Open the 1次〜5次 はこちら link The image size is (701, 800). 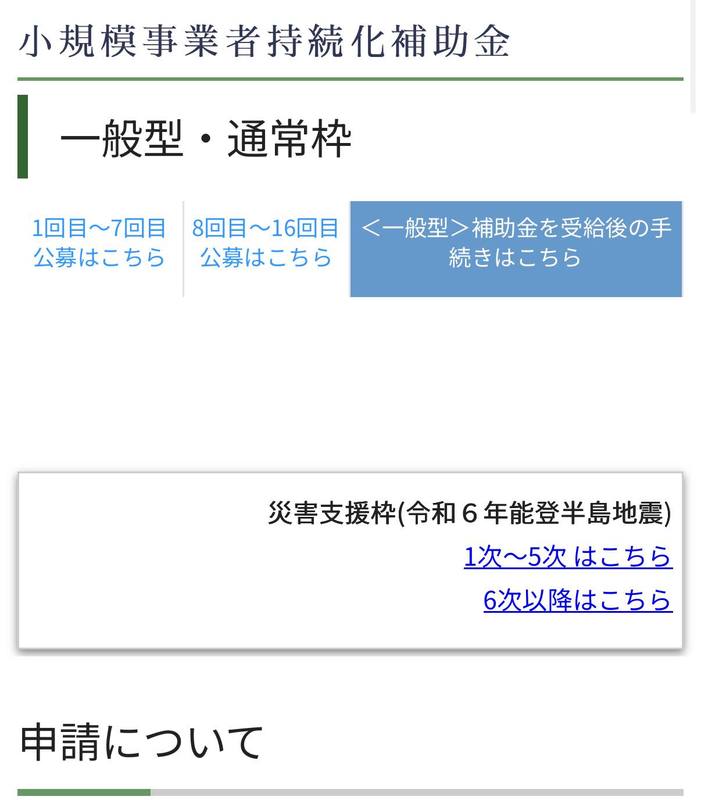(x=568, y=556)
